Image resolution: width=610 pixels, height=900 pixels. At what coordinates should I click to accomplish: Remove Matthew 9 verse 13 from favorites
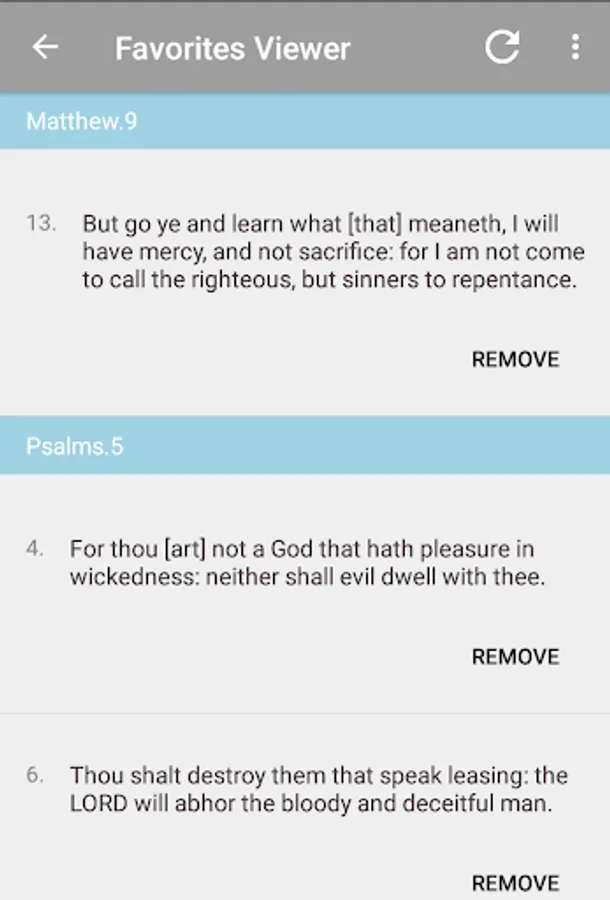coord(515,360)
